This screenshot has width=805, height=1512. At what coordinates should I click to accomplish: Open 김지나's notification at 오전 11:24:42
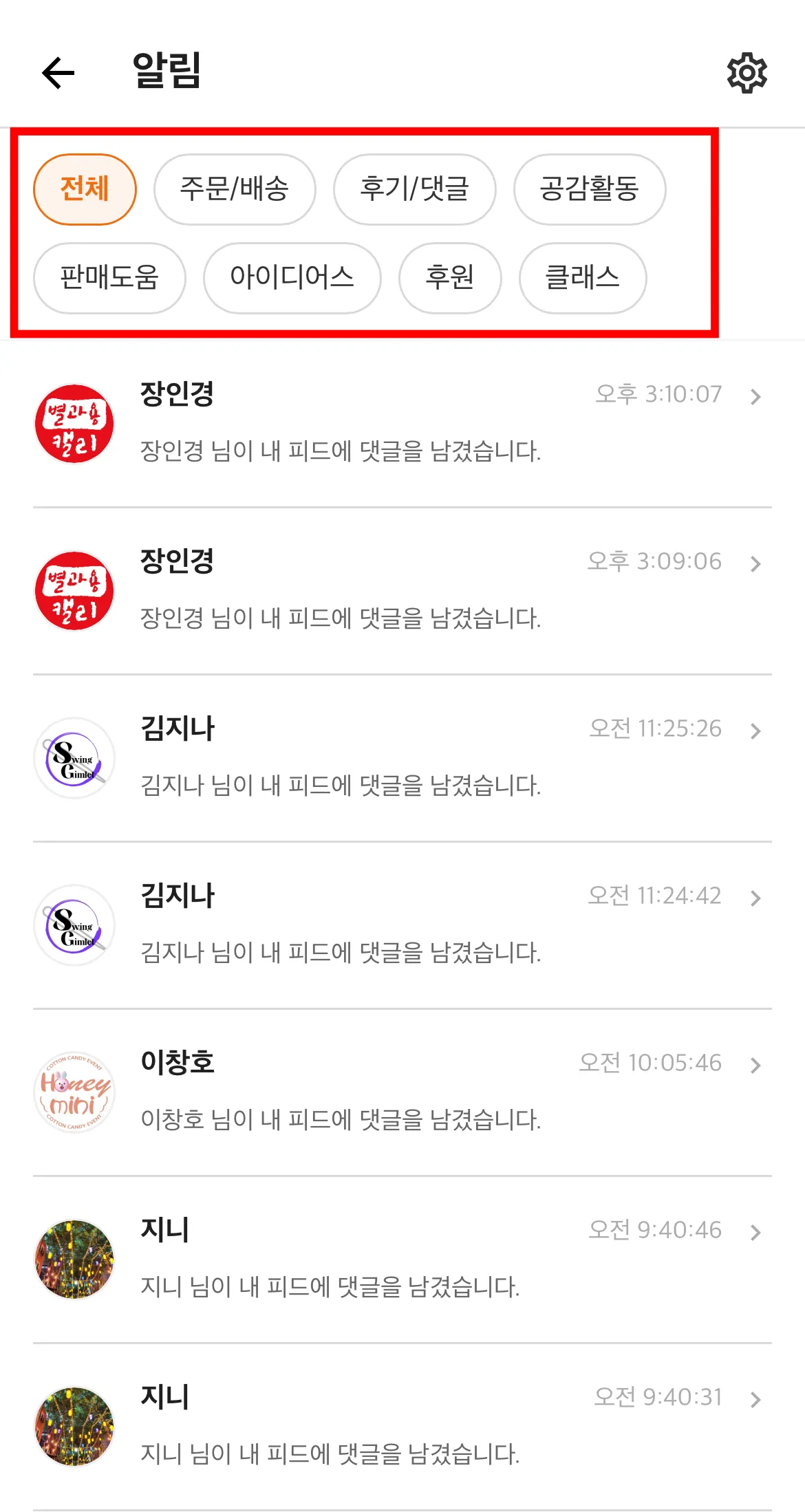coord(402,925)
